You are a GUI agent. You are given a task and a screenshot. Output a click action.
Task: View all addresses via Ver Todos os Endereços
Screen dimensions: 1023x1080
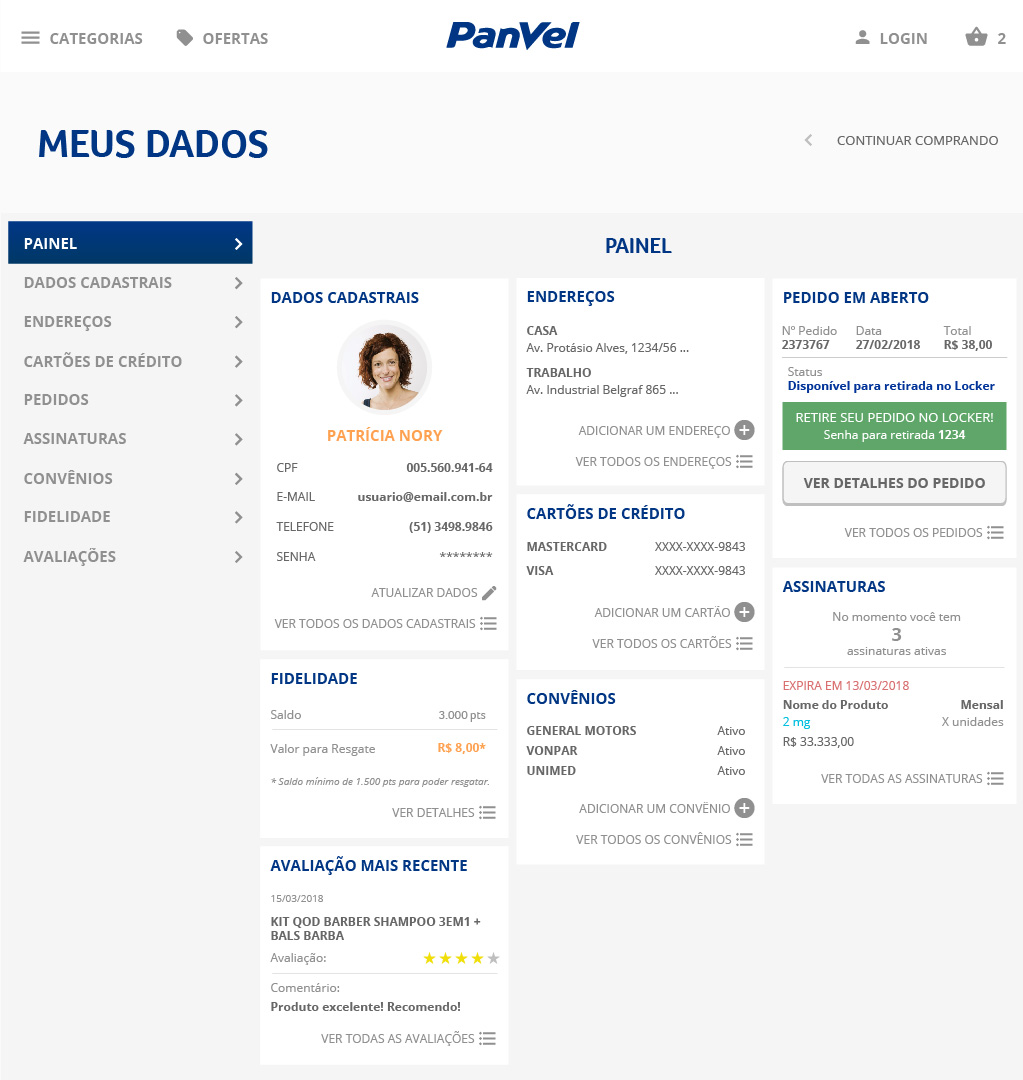coord(663,462)
